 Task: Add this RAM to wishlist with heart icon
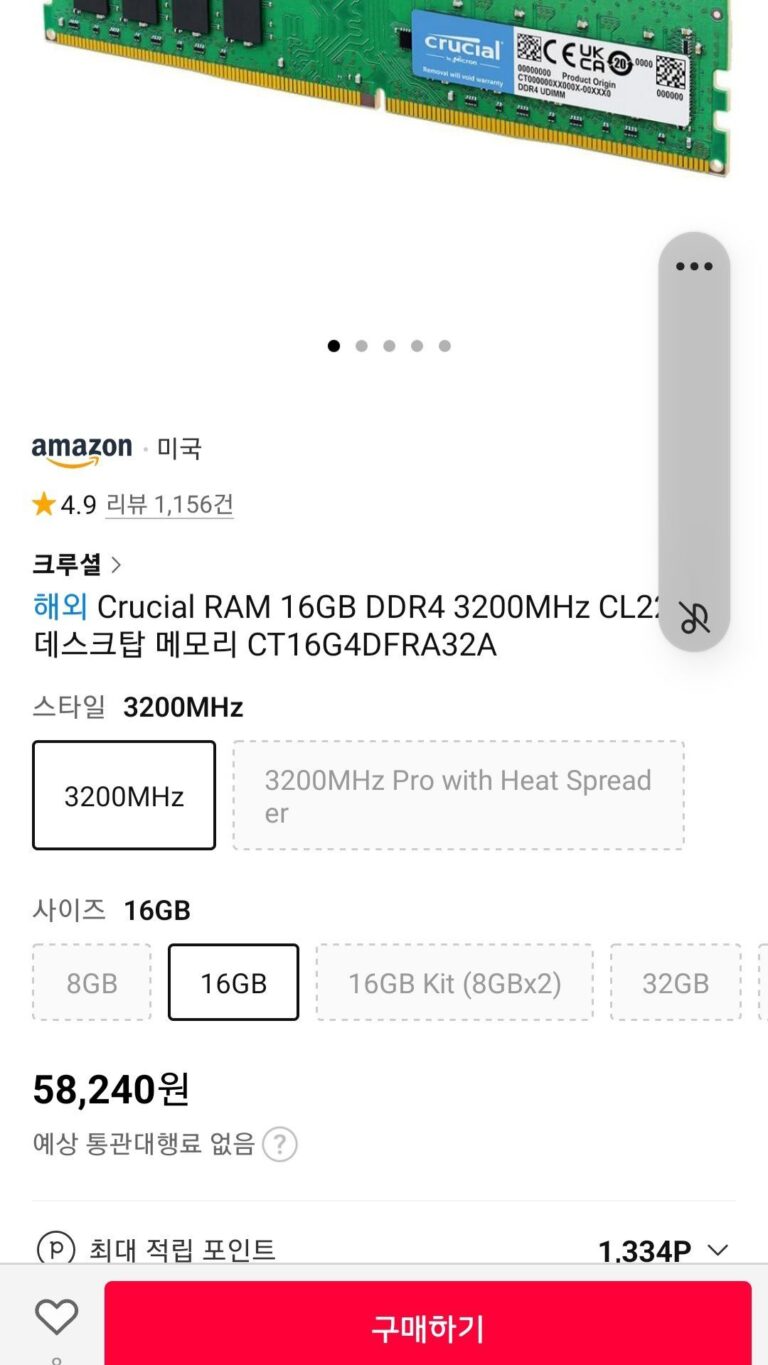point(56,1318)
